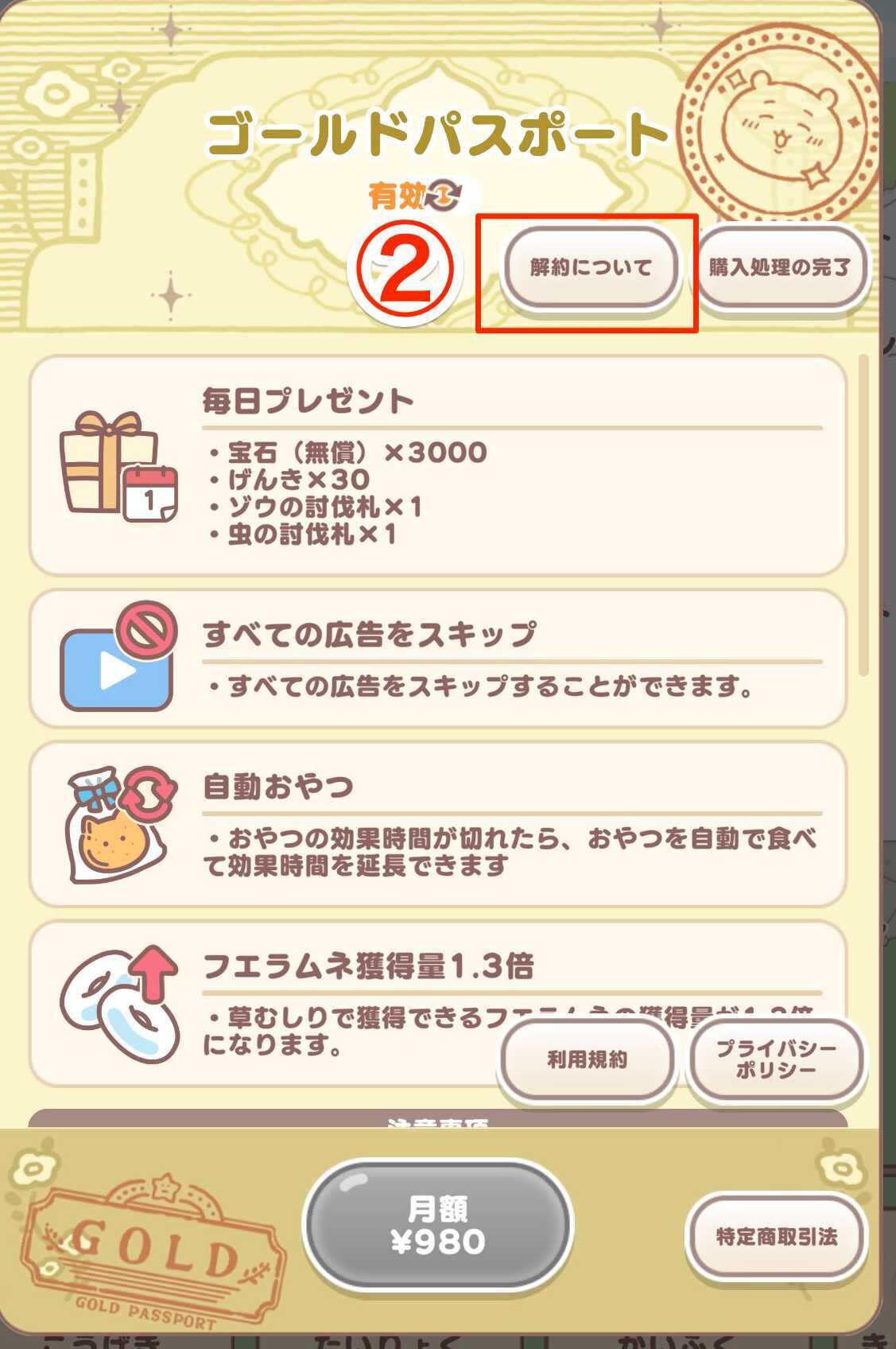Viewport: 896px width, 1349px height.
Task: Open the 特定商取引法 notice
Action: (x=776, y=1236)
